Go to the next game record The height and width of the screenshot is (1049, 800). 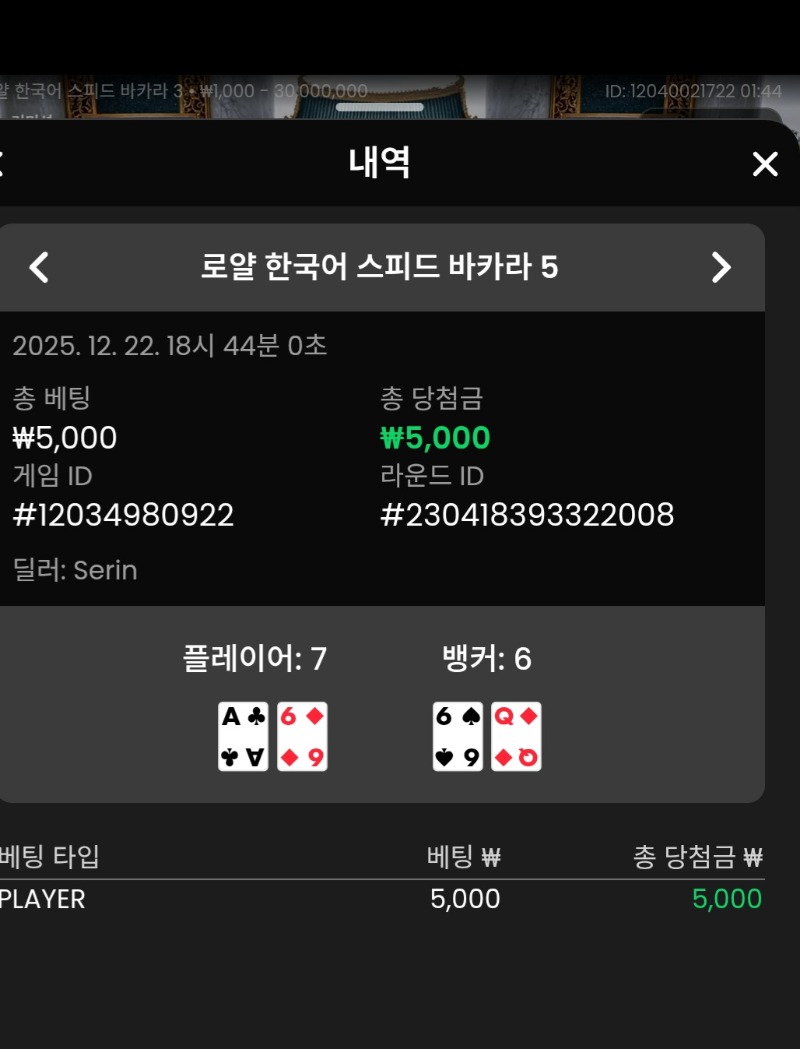pos(721,267)
